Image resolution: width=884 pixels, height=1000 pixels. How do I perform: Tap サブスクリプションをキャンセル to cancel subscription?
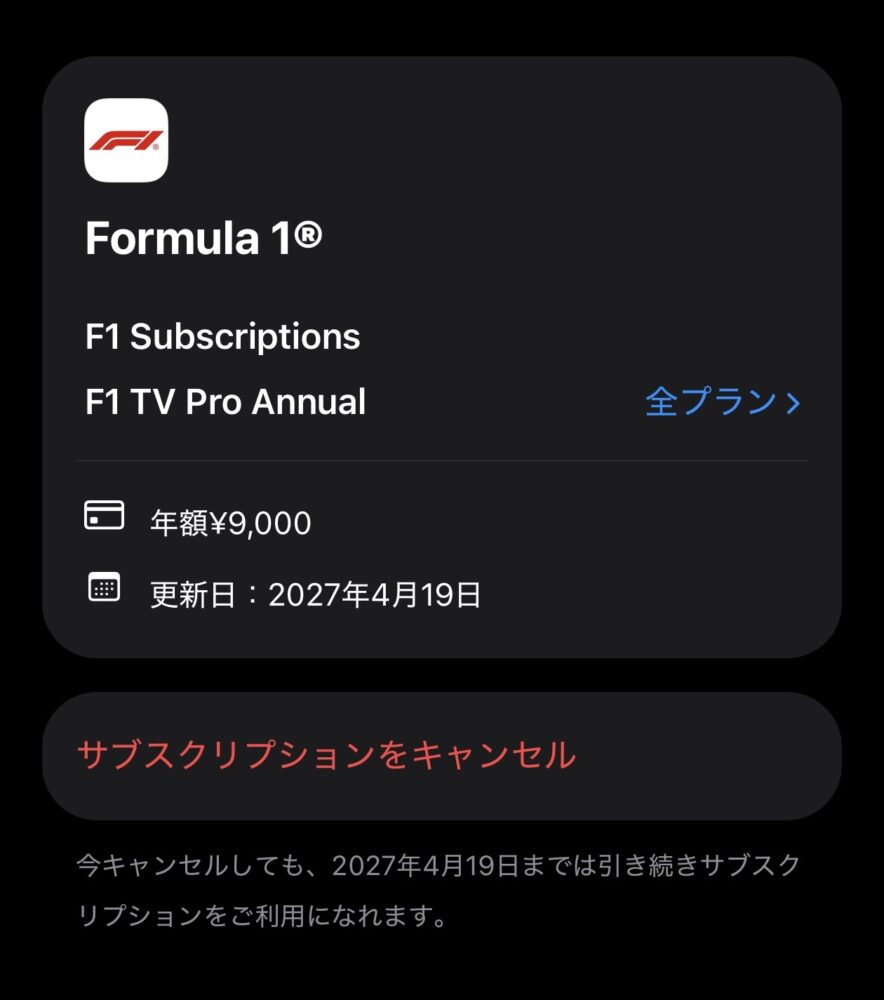coord(327,754)
